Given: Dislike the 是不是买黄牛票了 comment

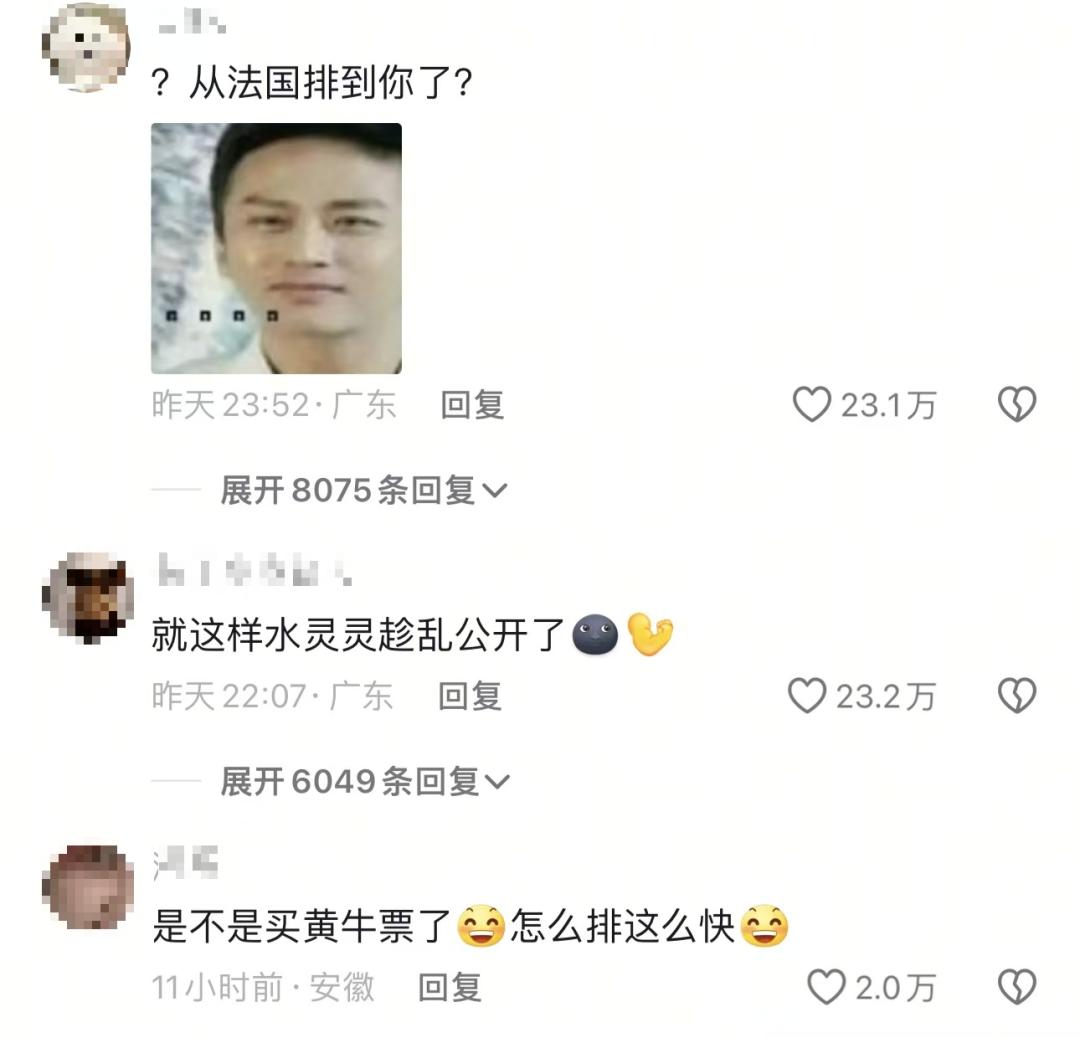Looking at the screenshot, I should click(1017, 988).
